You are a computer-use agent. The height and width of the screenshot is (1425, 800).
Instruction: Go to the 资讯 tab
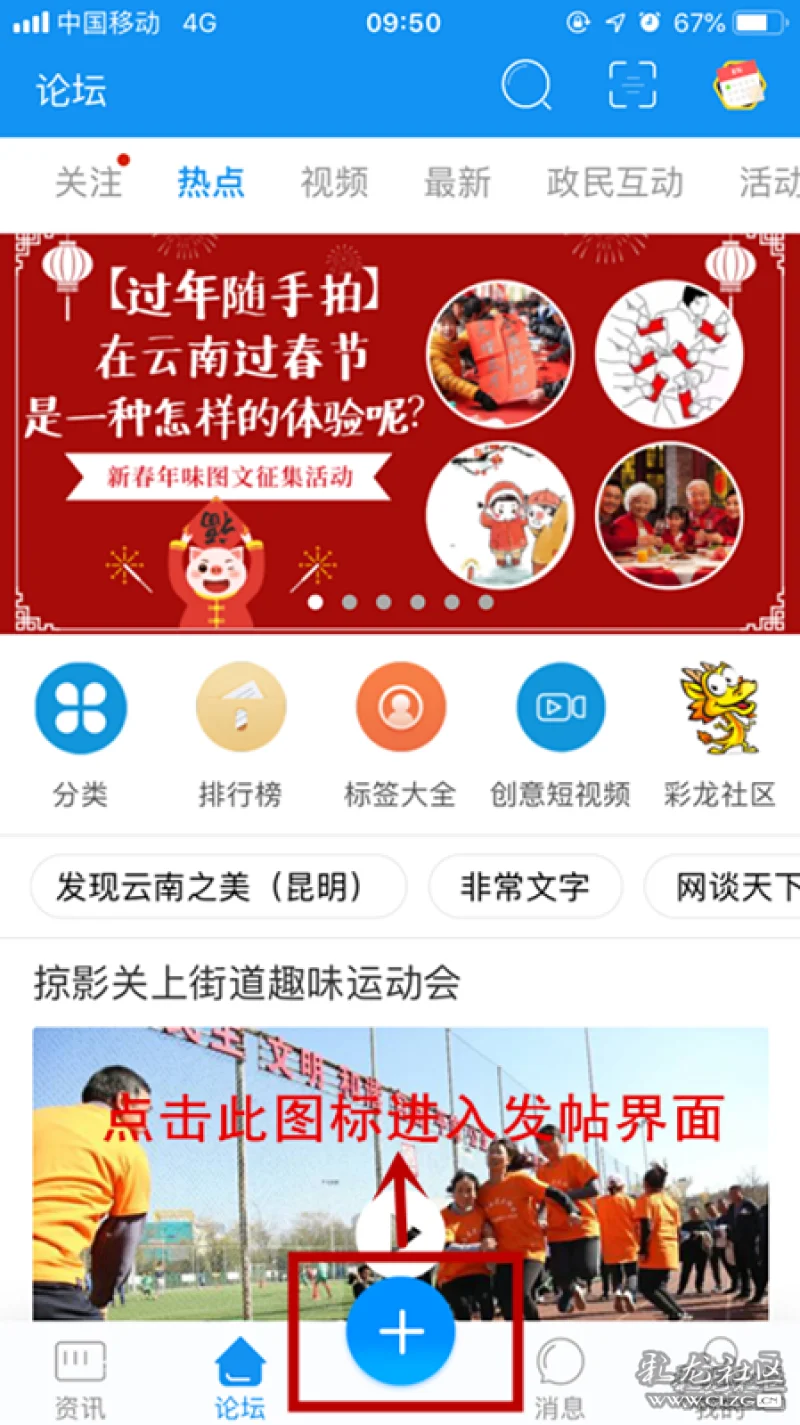(80, 1380)
